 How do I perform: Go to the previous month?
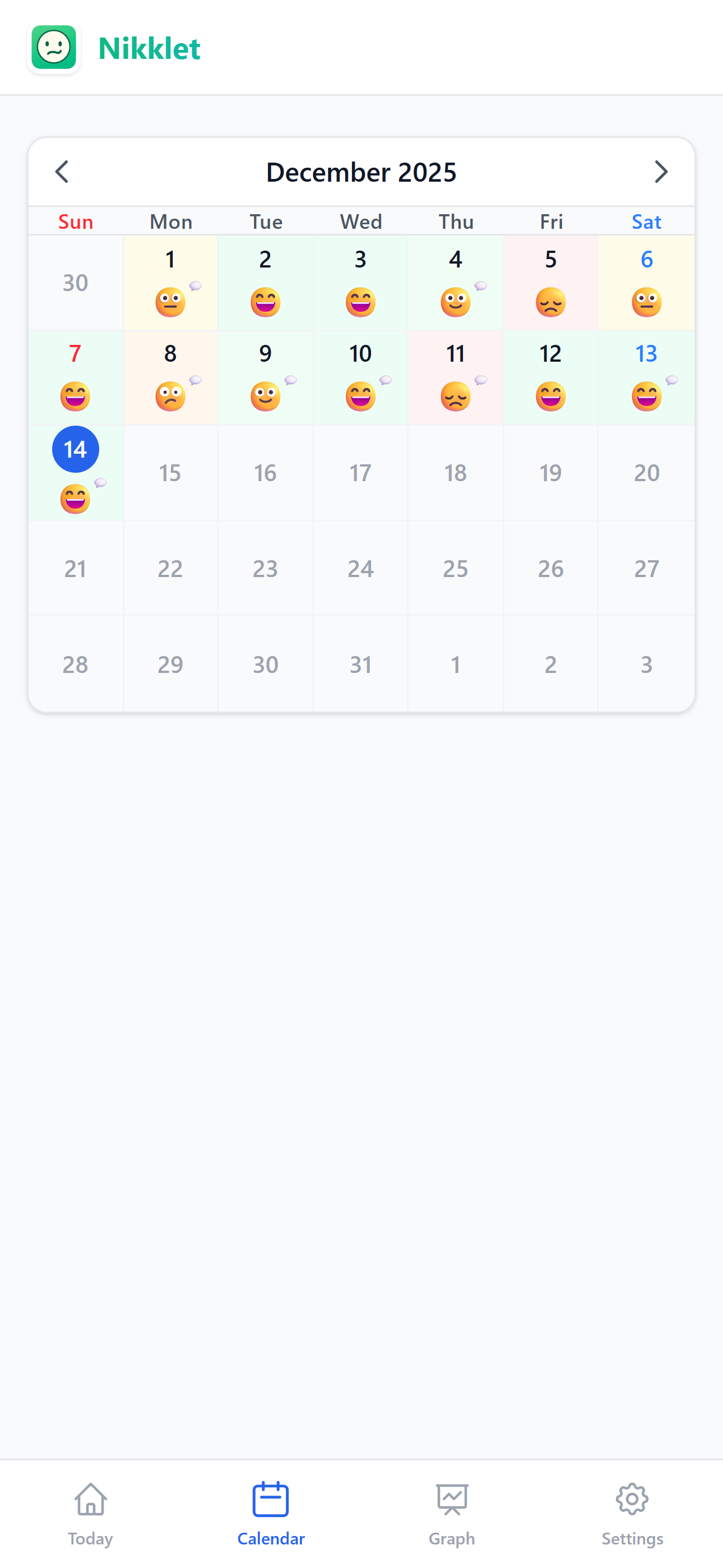(62, 172)
